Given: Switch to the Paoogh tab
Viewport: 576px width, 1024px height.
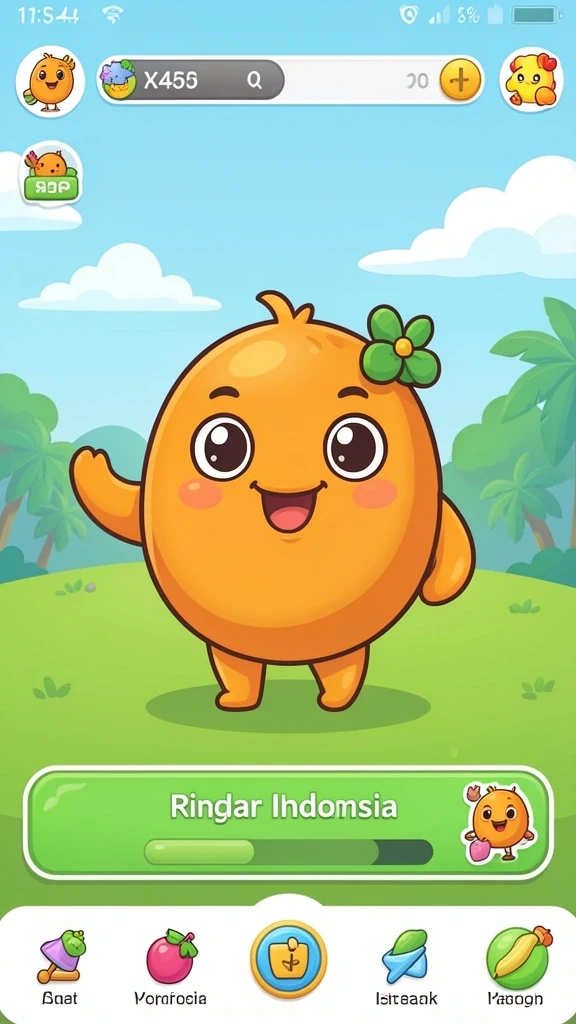Looking at the screenshot, I should point(517,967).
